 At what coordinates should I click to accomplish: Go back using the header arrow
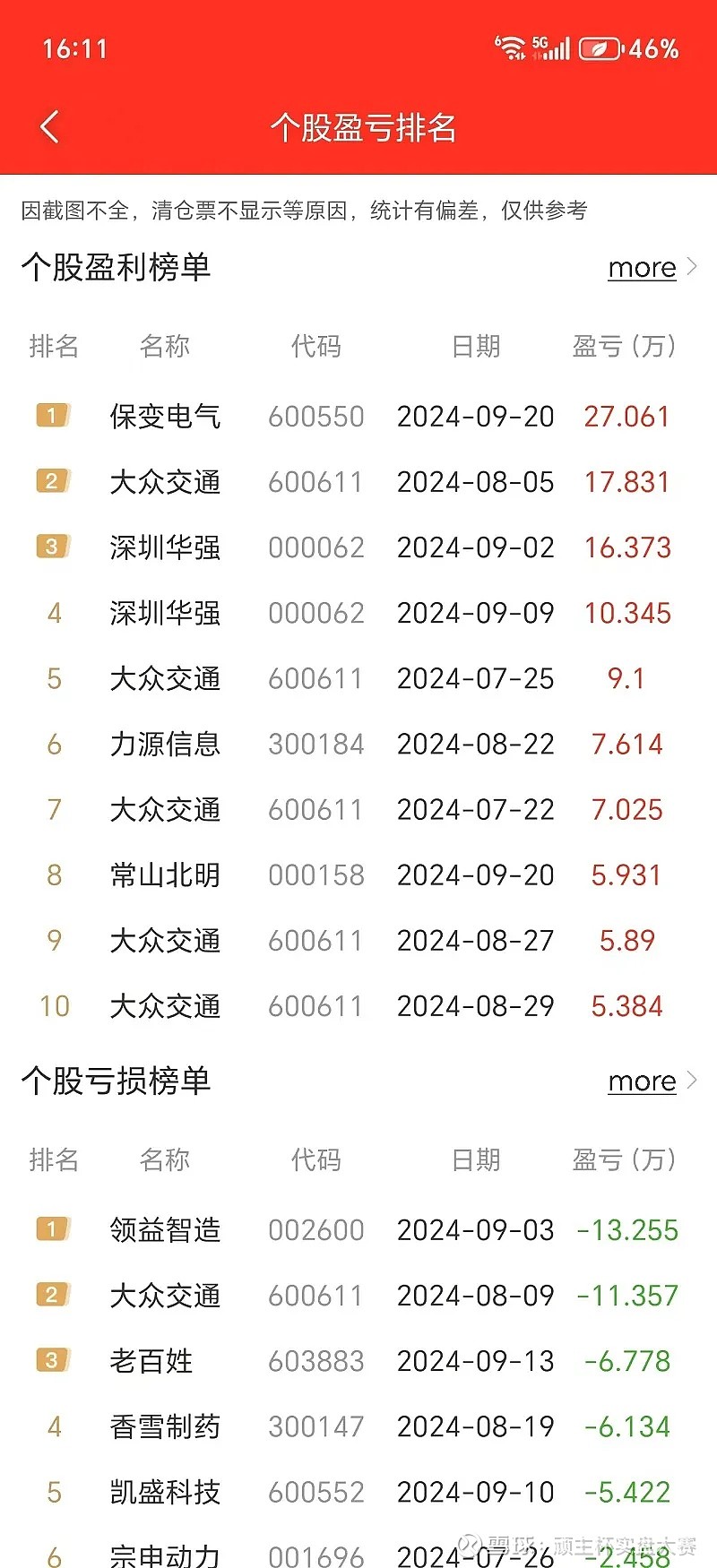point(50,127)
